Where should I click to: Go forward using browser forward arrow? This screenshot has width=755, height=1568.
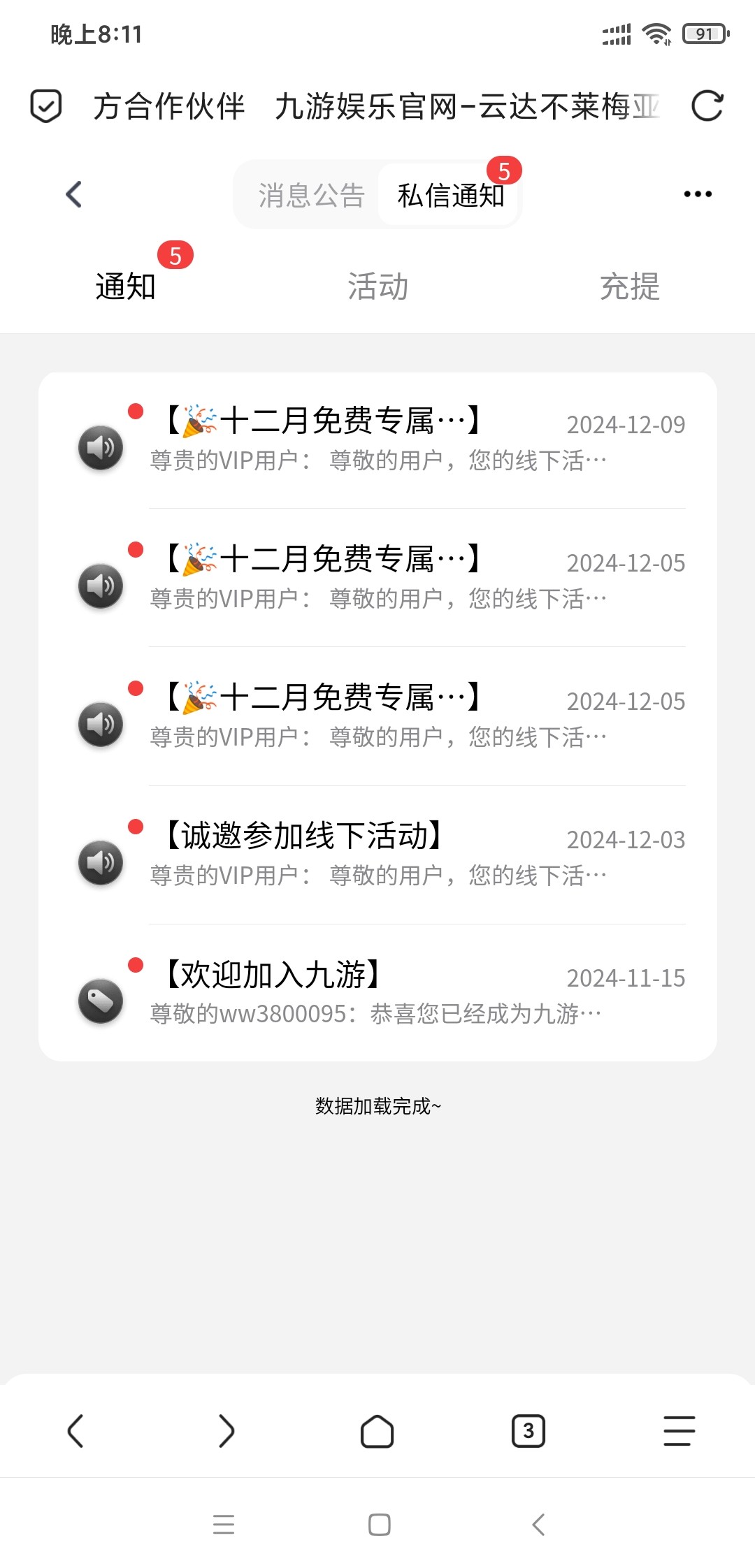(226, 1430)
